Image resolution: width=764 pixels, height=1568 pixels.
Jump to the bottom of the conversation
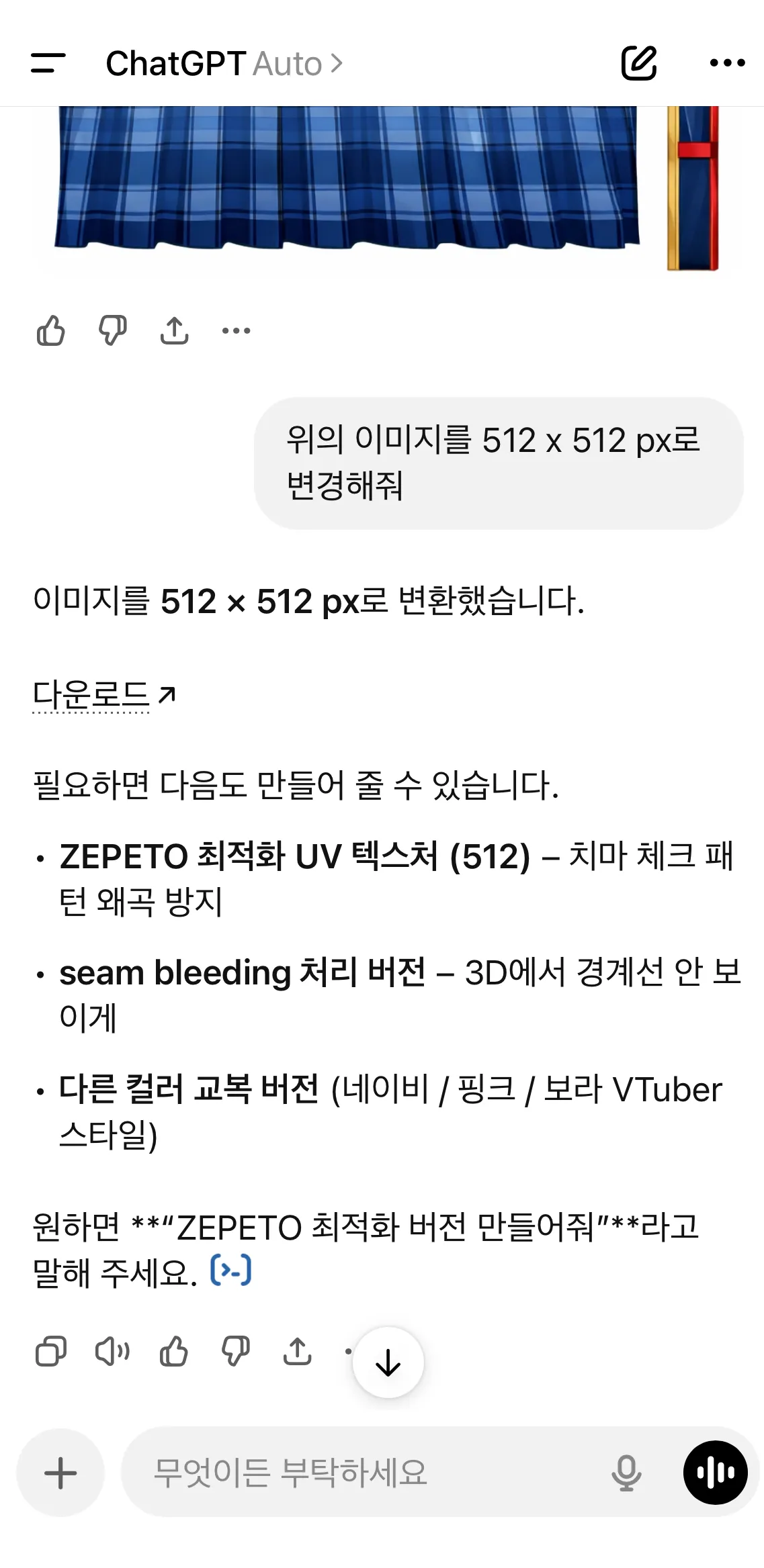[x=388, y=1363]
